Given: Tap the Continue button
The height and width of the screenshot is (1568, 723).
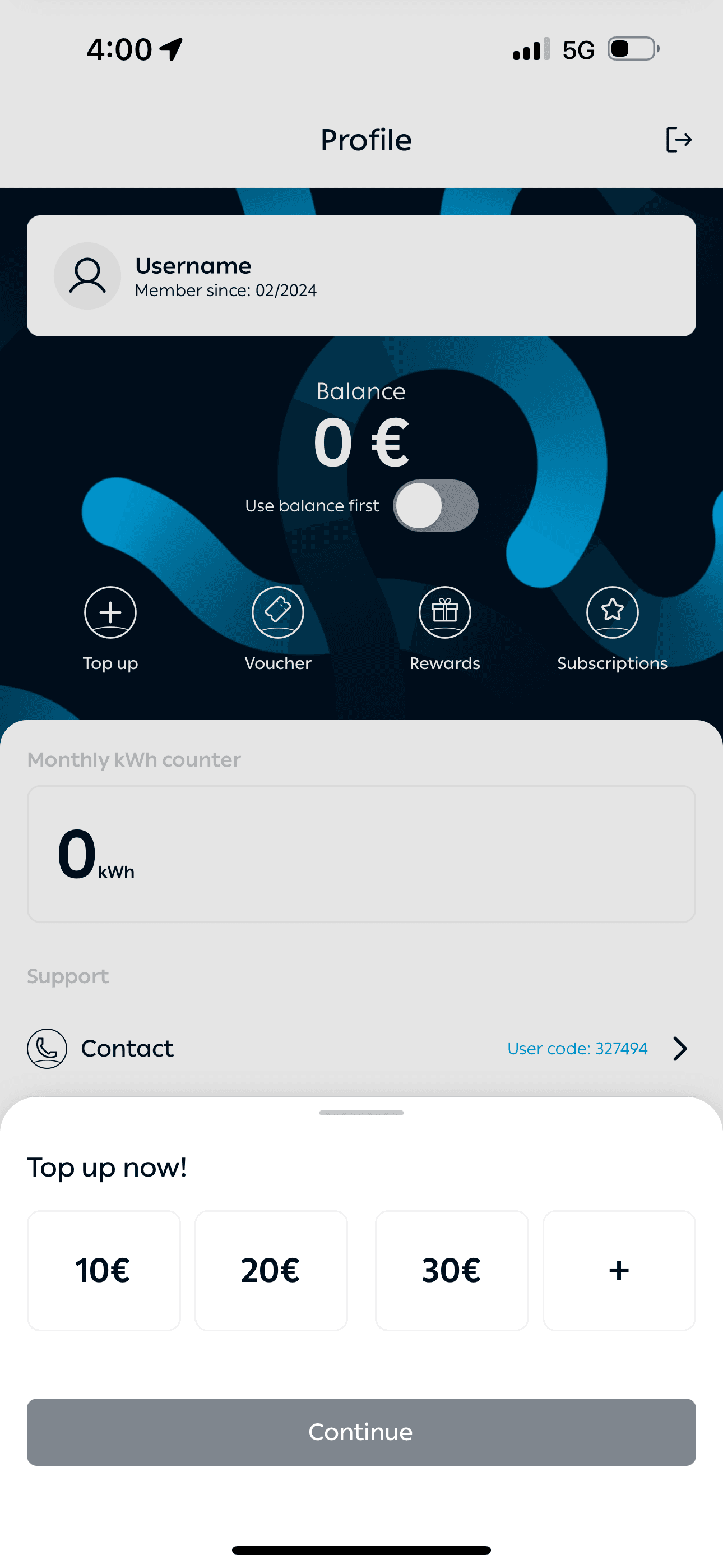Looking at the screenshot, I should pos(361,1432).
